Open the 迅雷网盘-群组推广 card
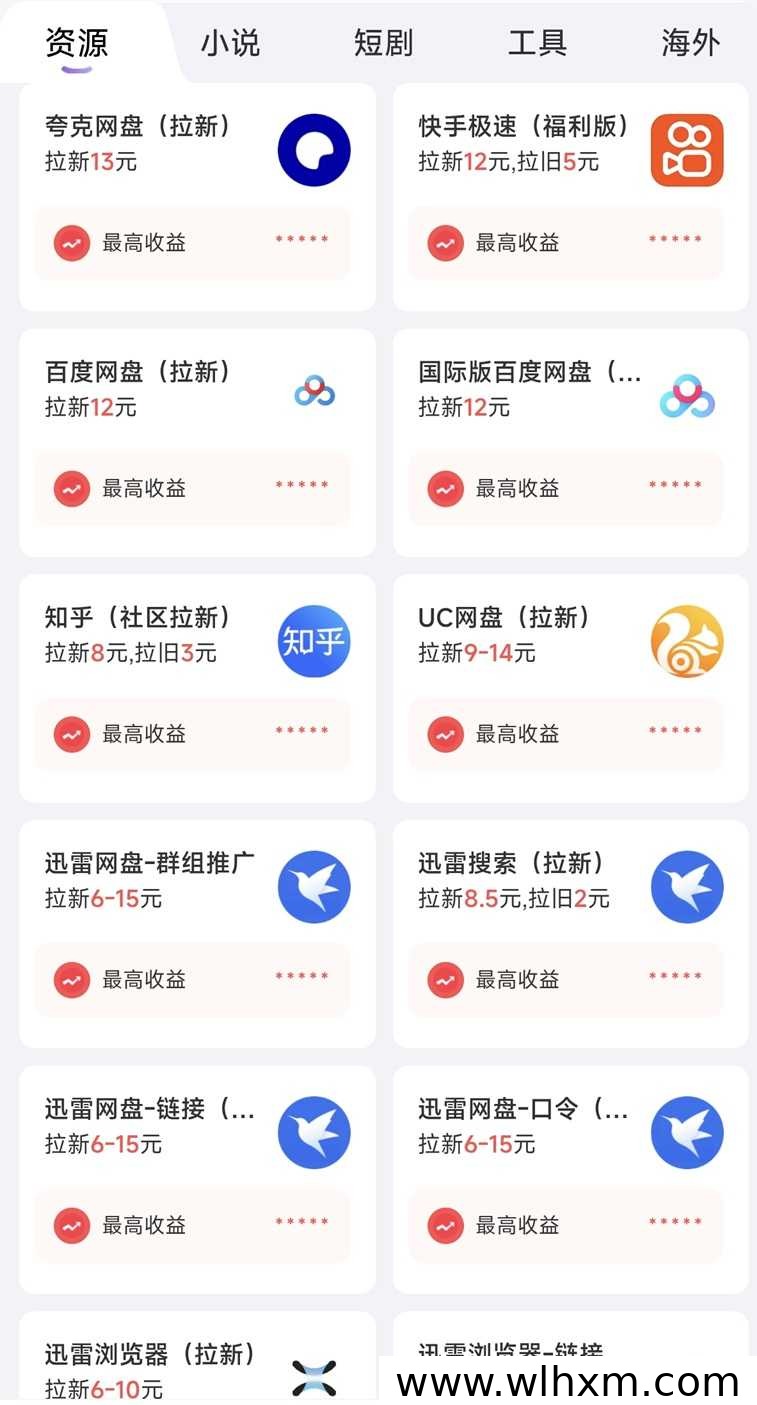Image resolution: width=757 pixels, height=1405 pixels. [x=197, y=934]
